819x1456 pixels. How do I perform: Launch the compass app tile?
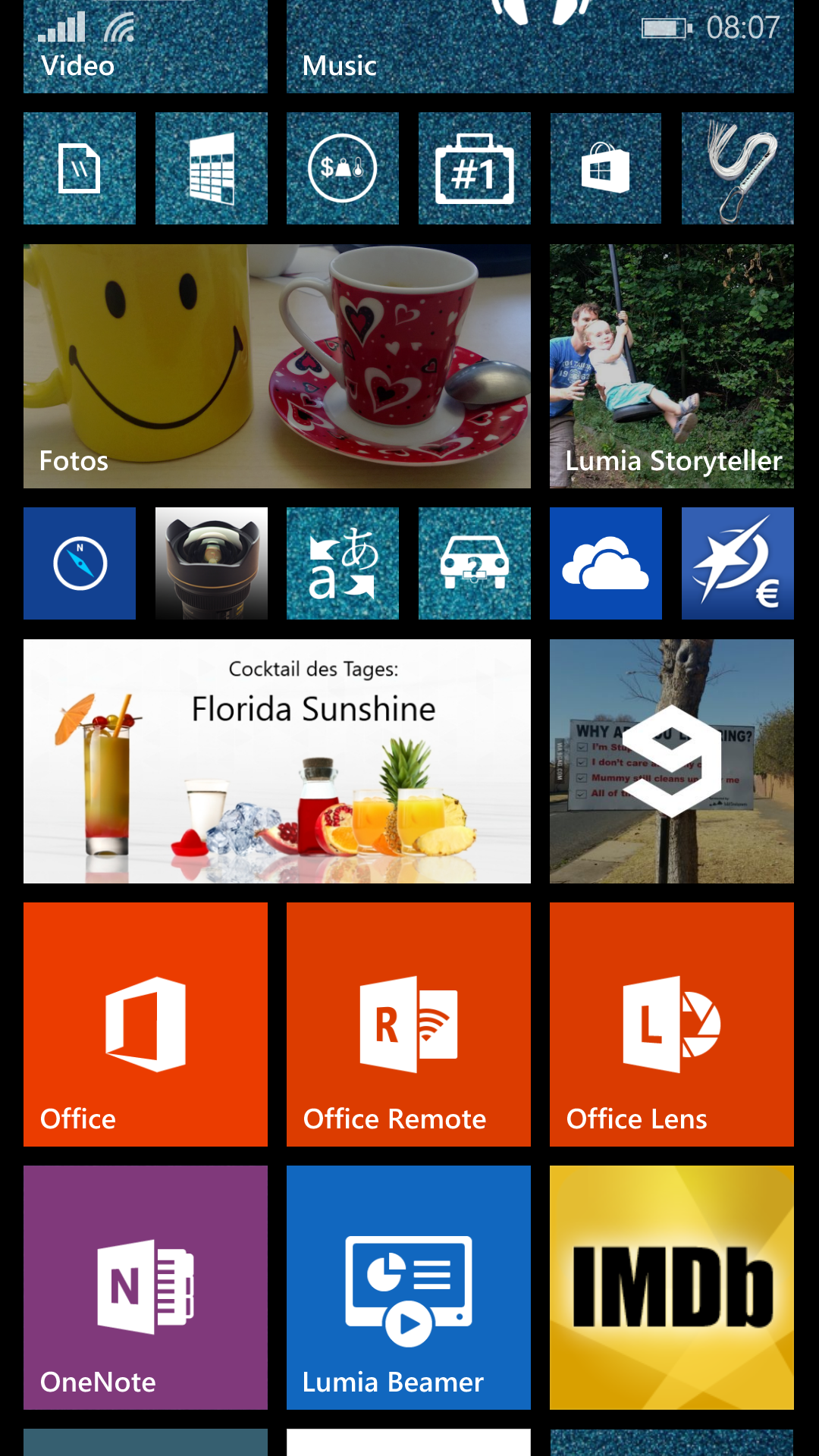80,563
